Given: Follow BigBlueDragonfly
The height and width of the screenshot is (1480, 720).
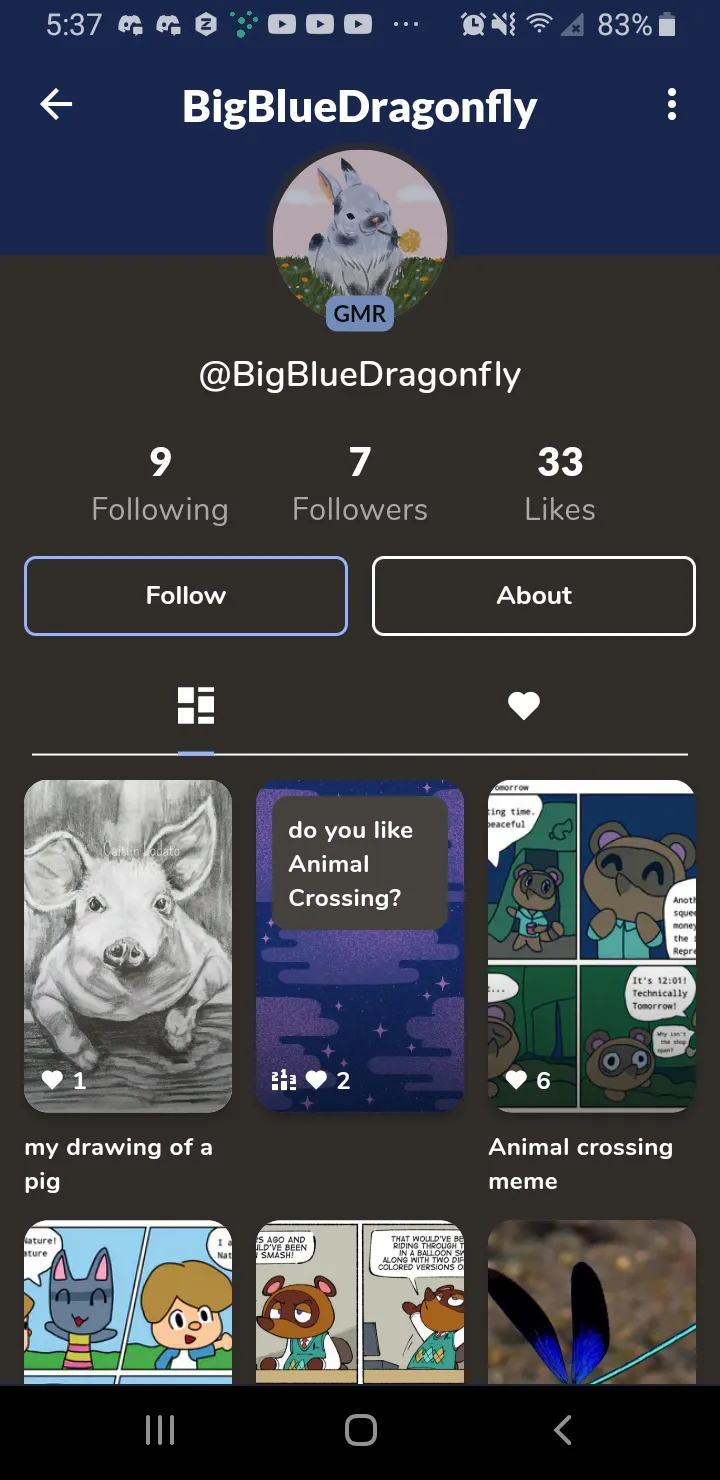Looking at the screenshot, I should tap(186, 596).
